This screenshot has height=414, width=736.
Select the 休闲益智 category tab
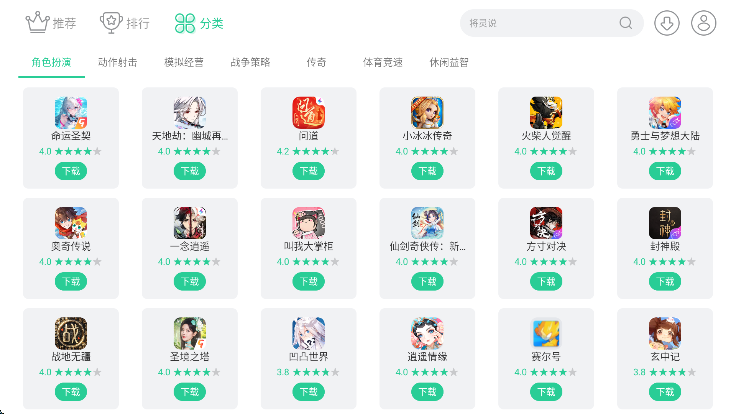[x=448, y=62]
